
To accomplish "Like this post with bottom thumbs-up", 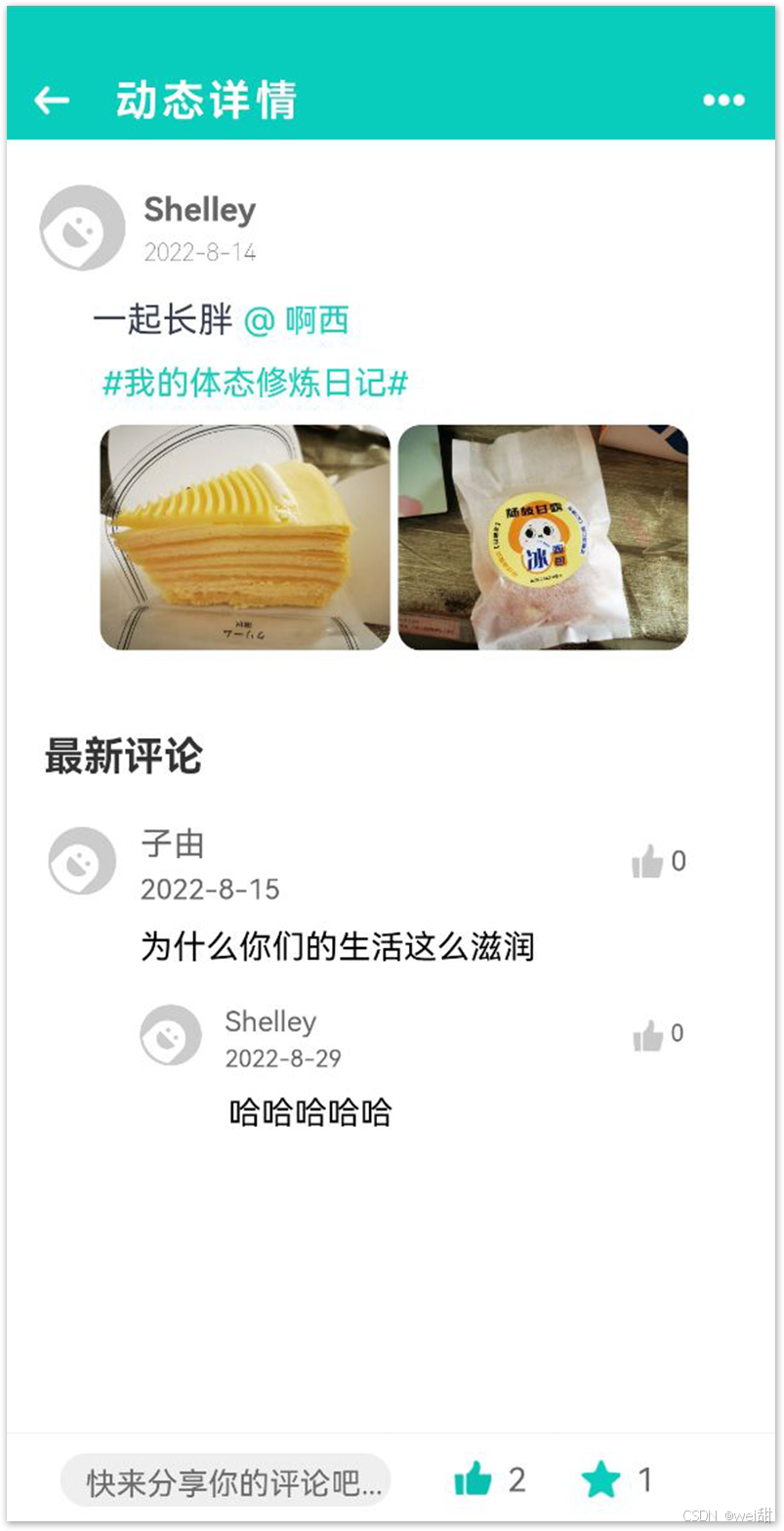I will coord(474,1480).
